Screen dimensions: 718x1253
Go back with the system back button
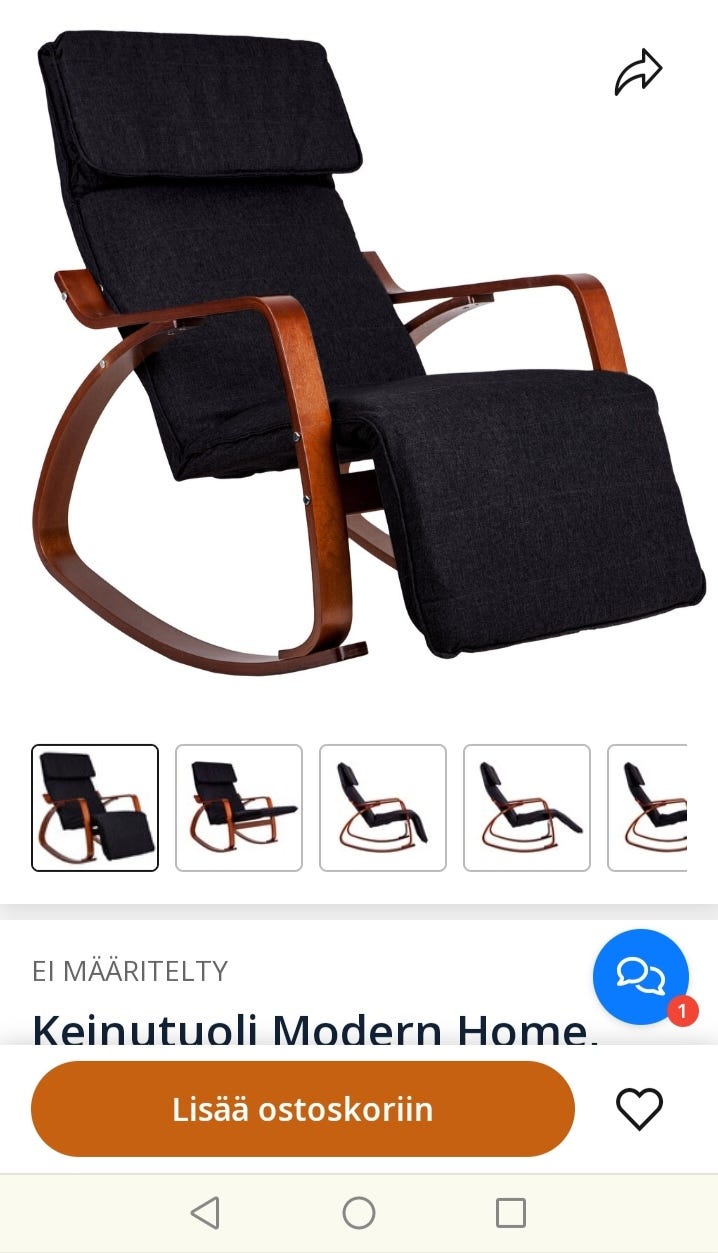coord(205,1213)
